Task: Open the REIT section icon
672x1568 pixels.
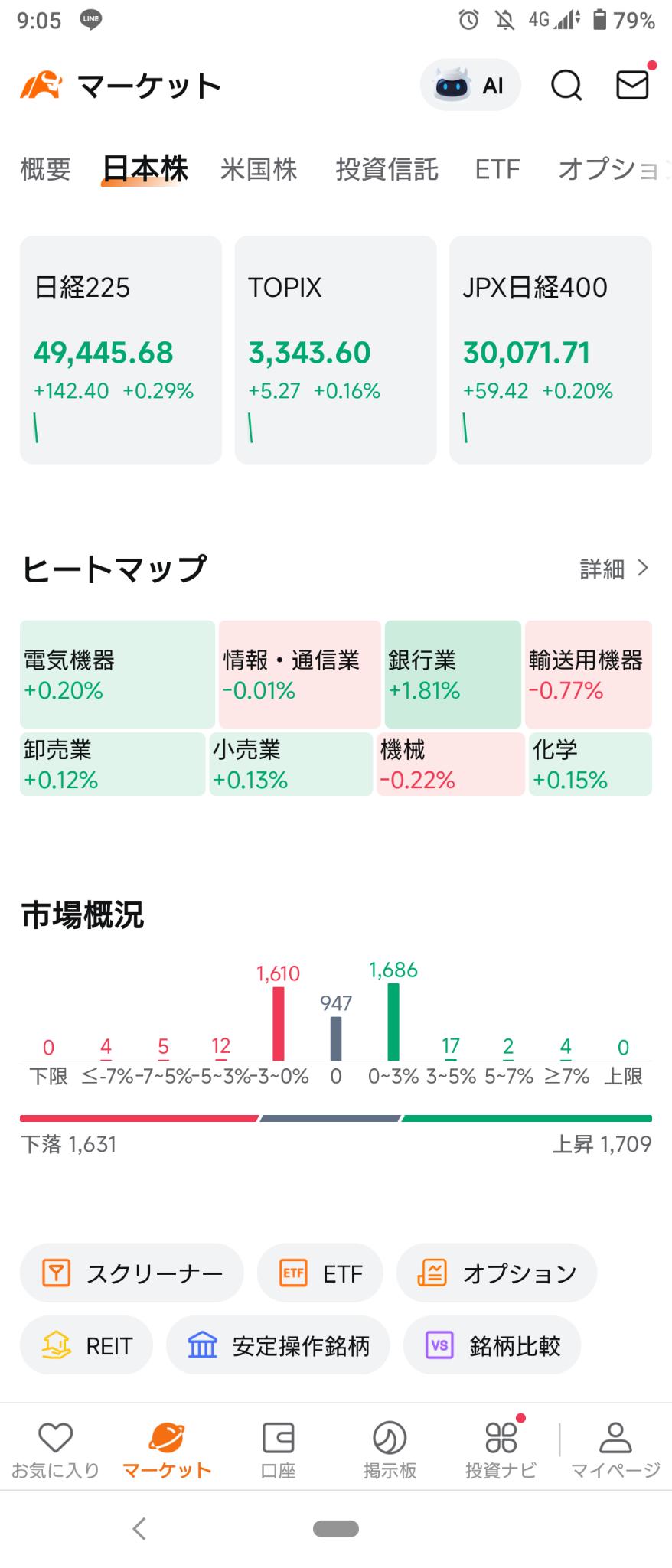Action: click(86, 1345)
